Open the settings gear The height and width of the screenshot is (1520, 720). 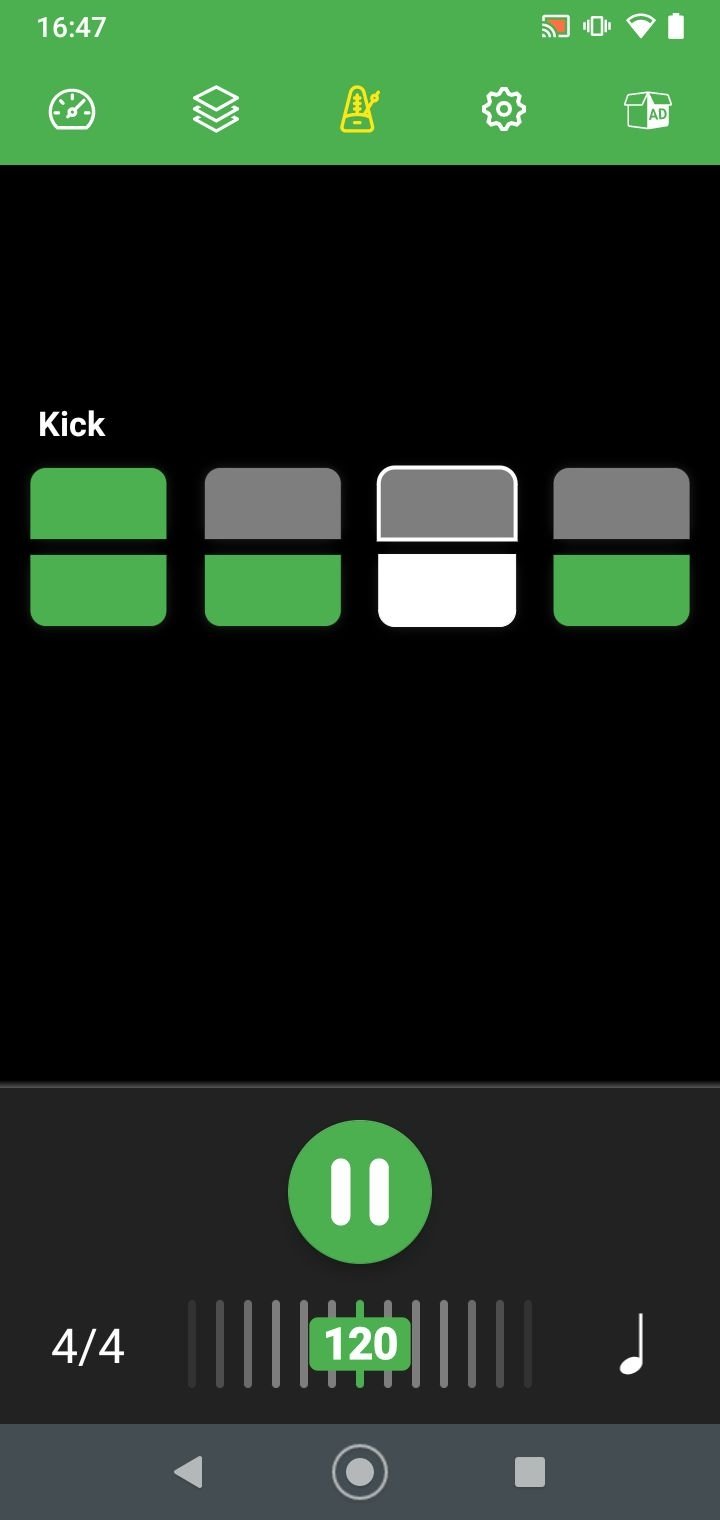point(503,109)
